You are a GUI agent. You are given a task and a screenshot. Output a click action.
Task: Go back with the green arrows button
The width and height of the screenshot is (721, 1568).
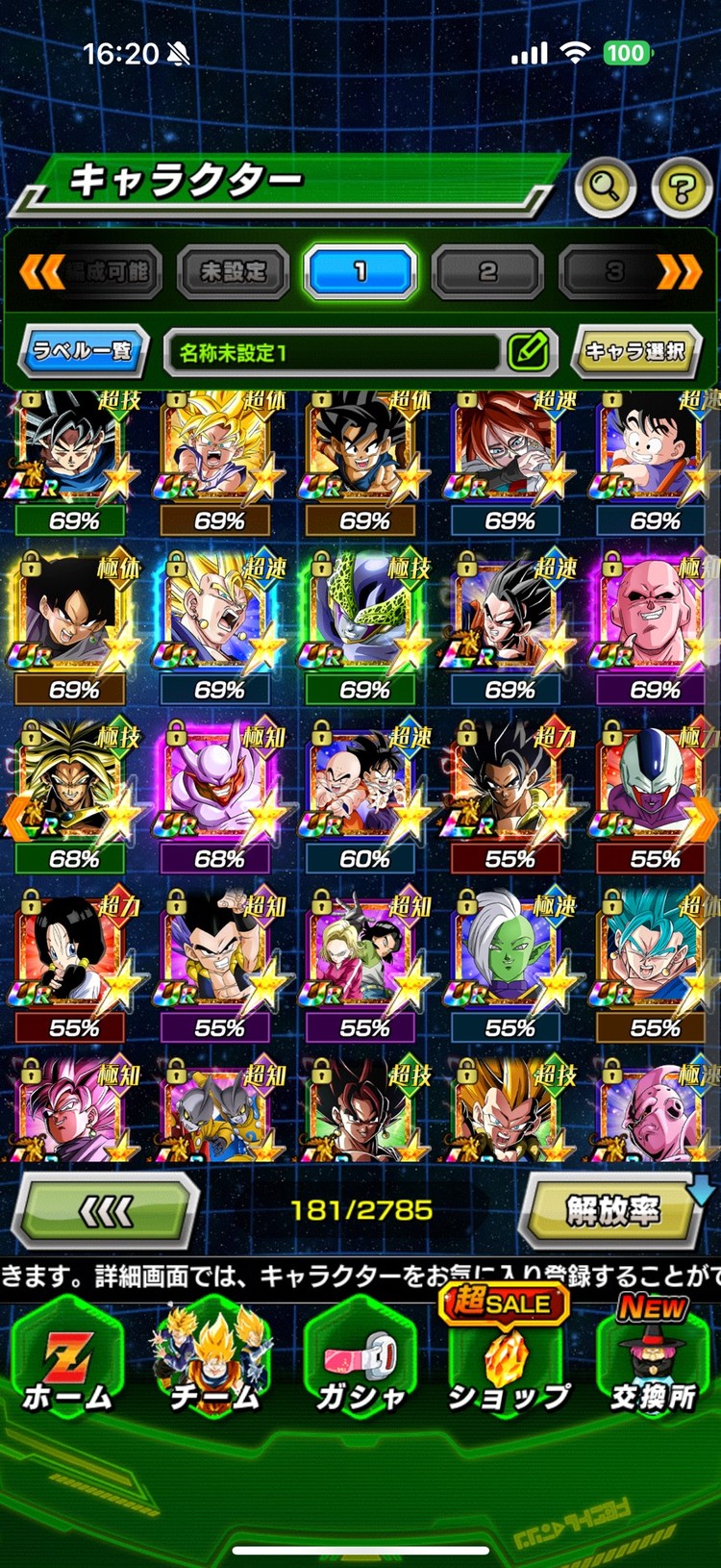[x=106, y=1212]
